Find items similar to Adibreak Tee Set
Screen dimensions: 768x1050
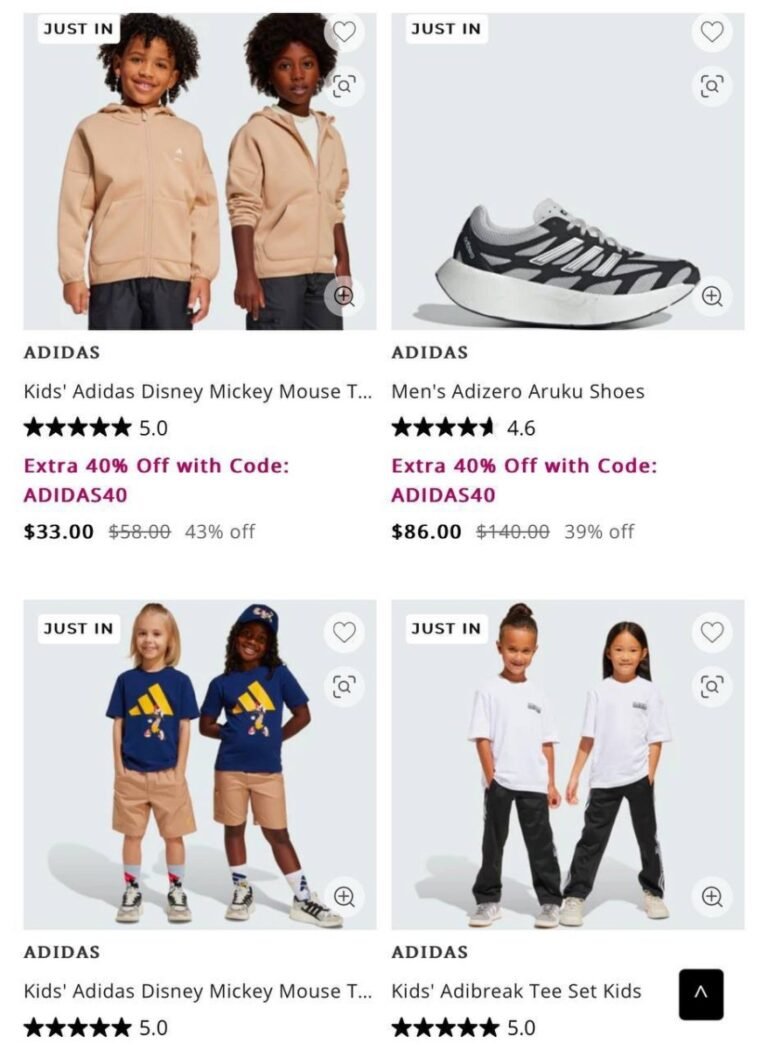pos(712,686)
